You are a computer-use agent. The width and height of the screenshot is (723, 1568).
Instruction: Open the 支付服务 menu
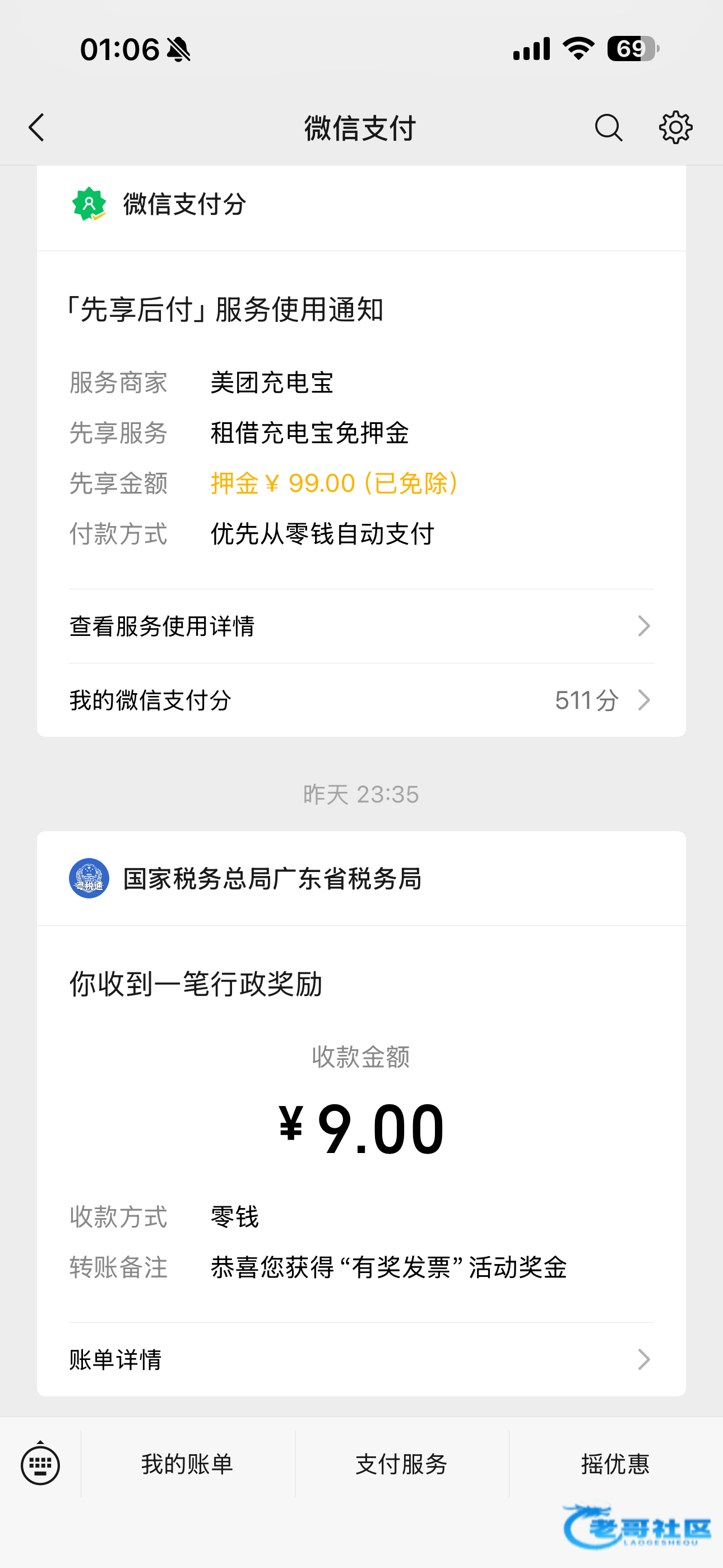click(402, 1464)
